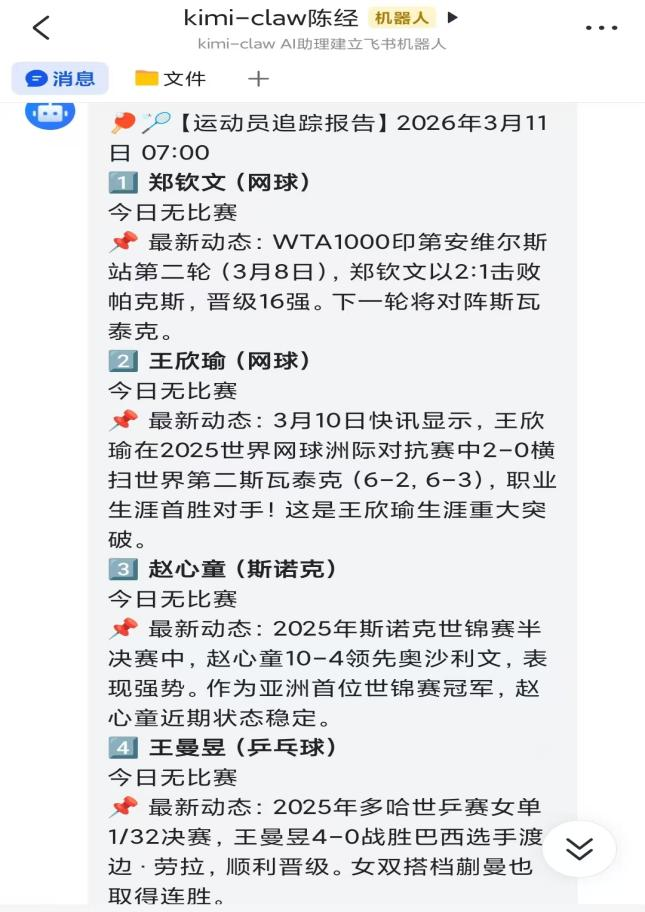Viewport: 645px width, 912px height.
Task: Switch to the 消息 tab
Action: (x=61, y=78)
